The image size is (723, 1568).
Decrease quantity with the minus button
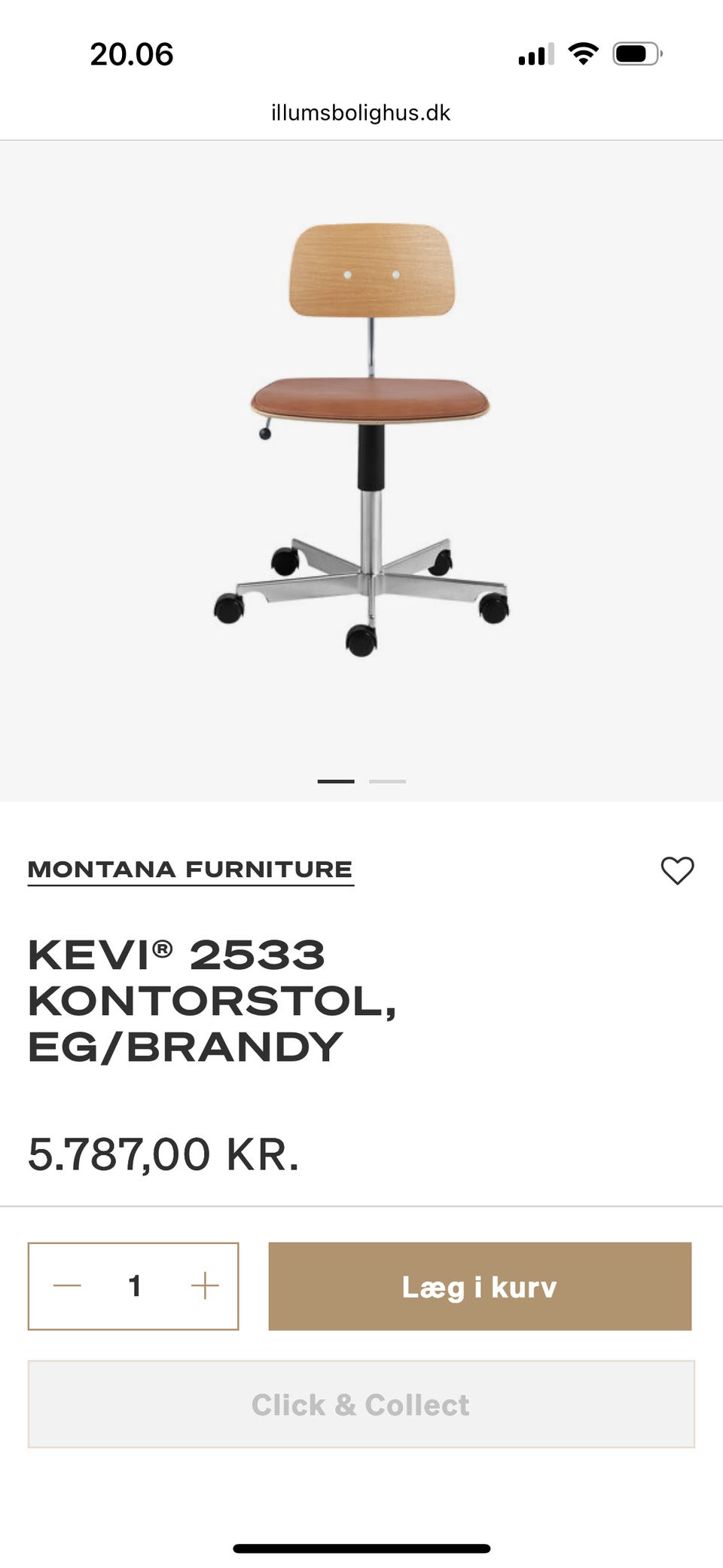pos(67,1286)
